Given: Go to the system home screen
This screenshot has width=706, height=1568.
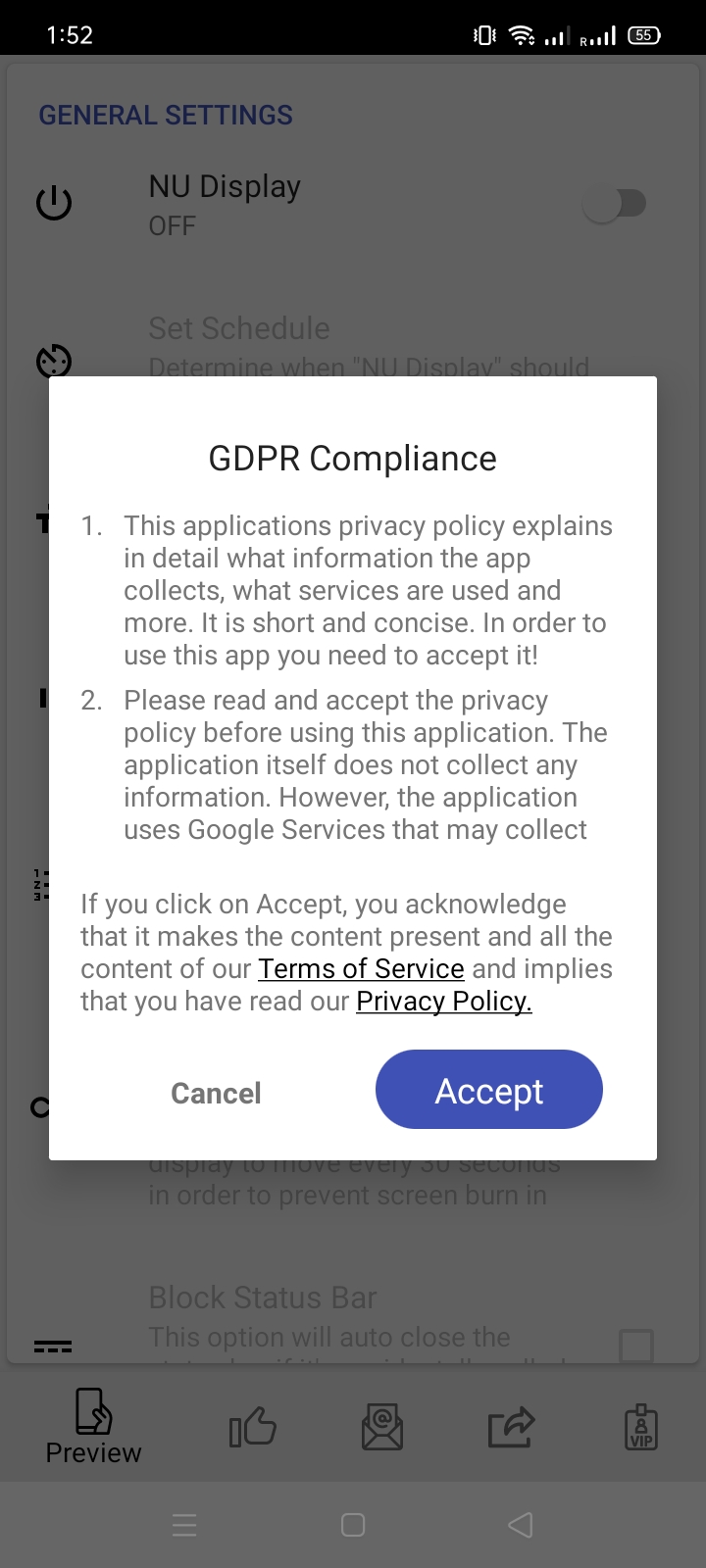Looking at the screenshot, I should point(353,1525).
